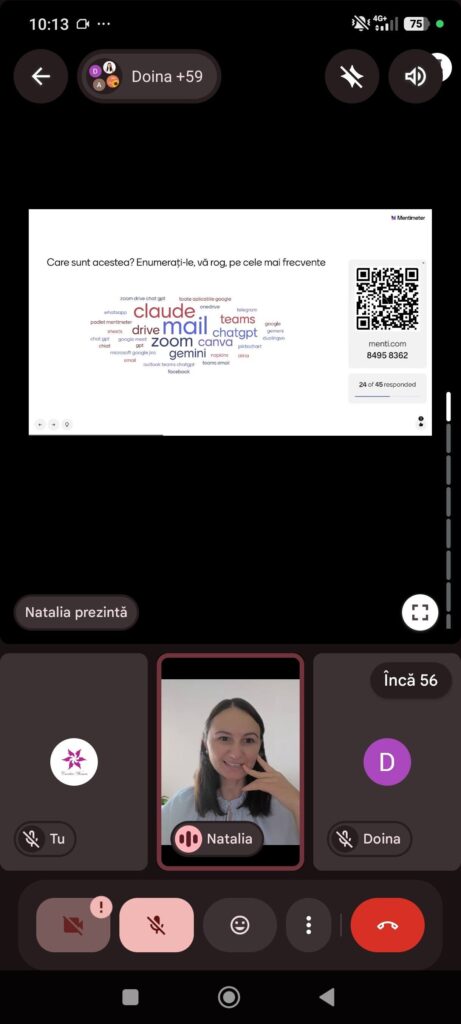This screenshot has height=1024, width=461.
Task: End the call with the red button
Action: pos(387,925)
